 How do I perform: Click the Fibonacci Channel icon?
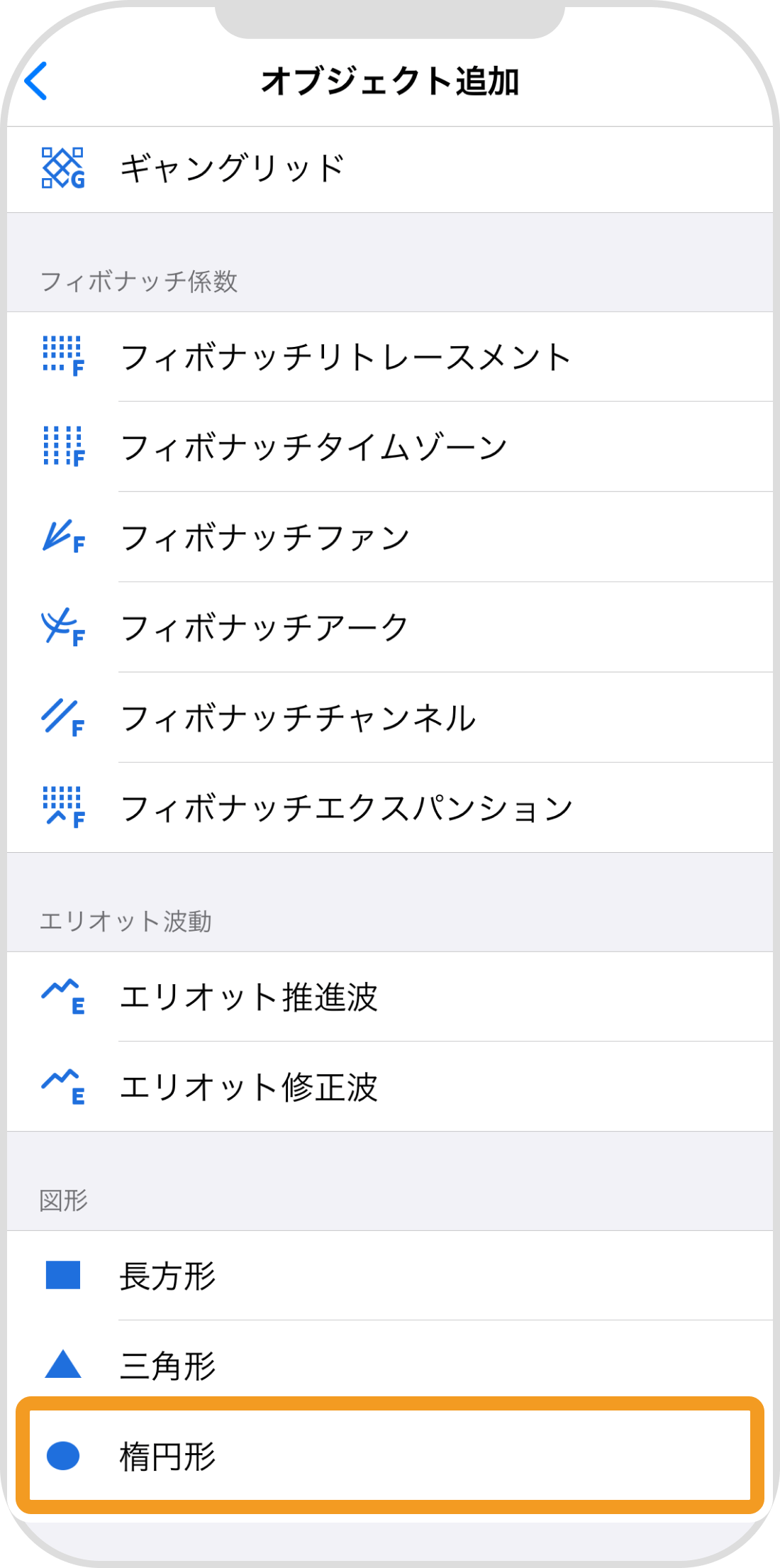click(x=62, y=718)
